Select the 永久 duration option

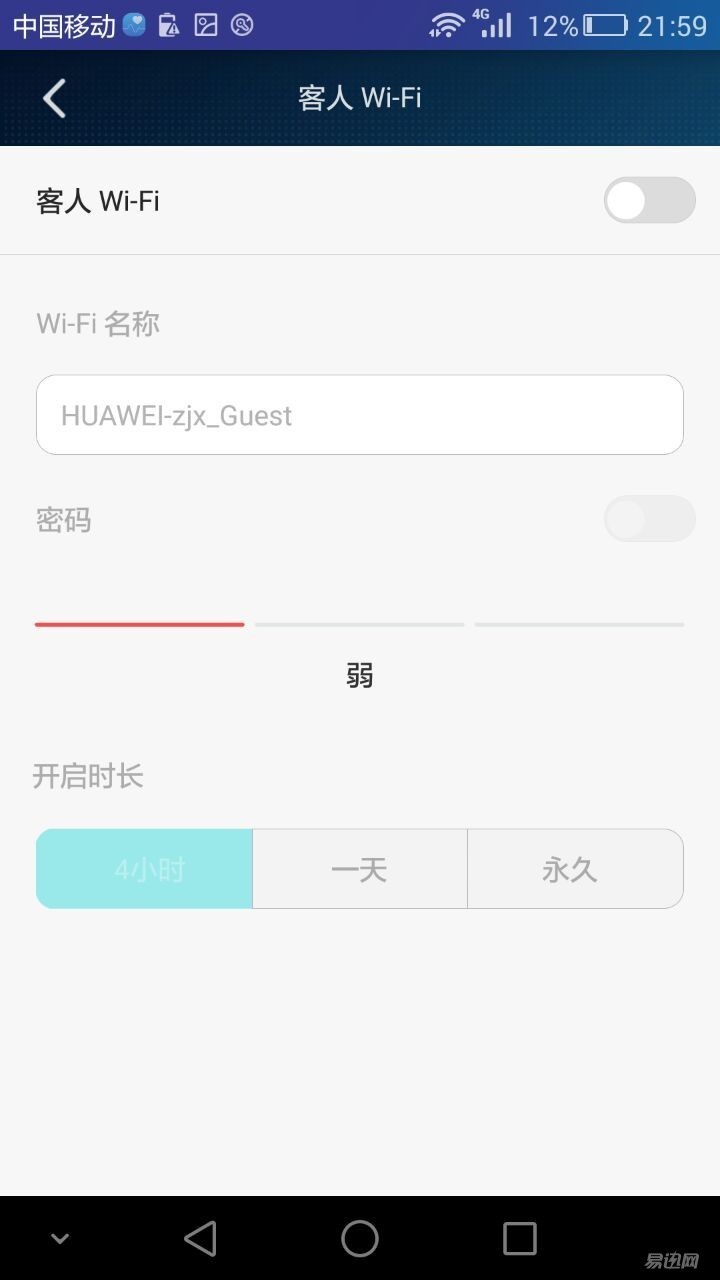(575, 869)
